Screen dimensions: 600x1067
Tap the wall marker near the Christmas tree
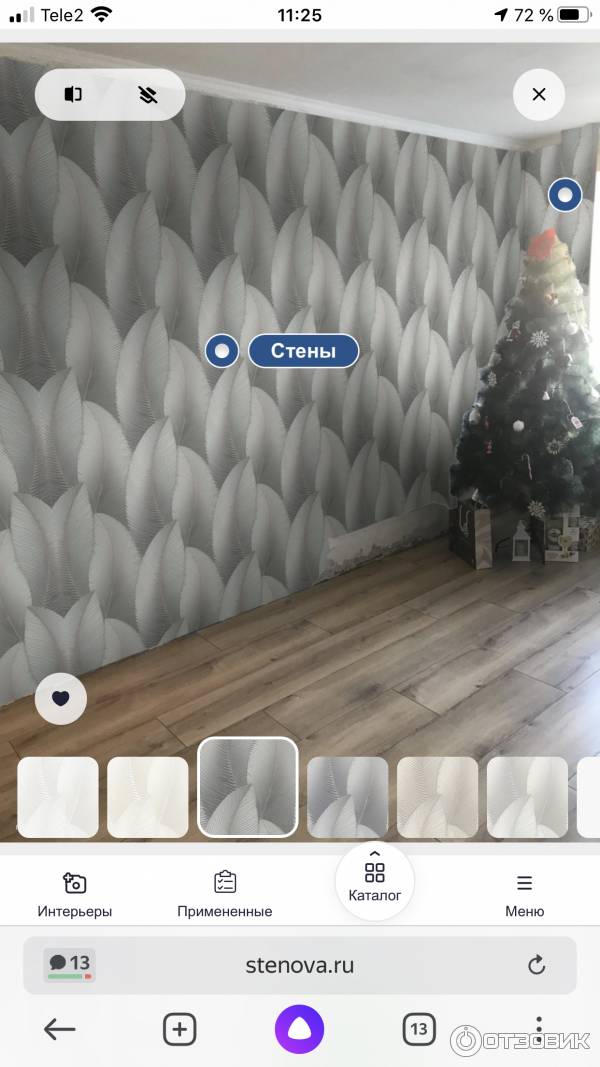click(565, 195)
